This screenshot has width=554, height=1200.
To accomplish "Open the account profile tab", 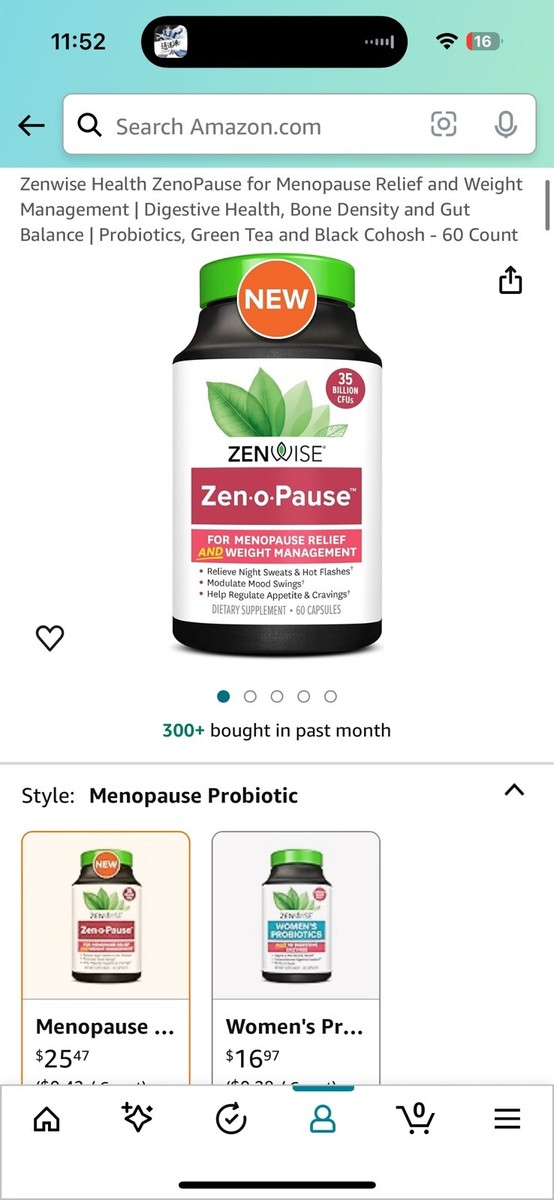I will tap(322, 1119).
